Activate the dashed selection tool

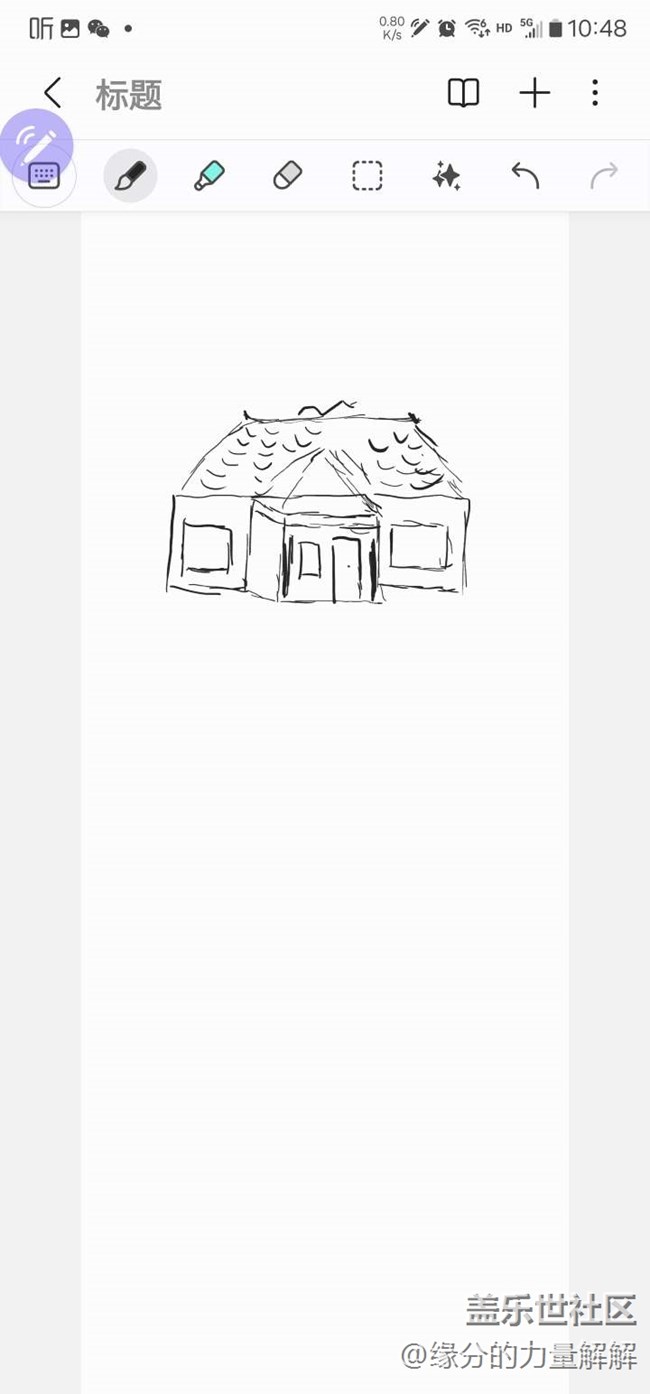[x=367, y=177]
